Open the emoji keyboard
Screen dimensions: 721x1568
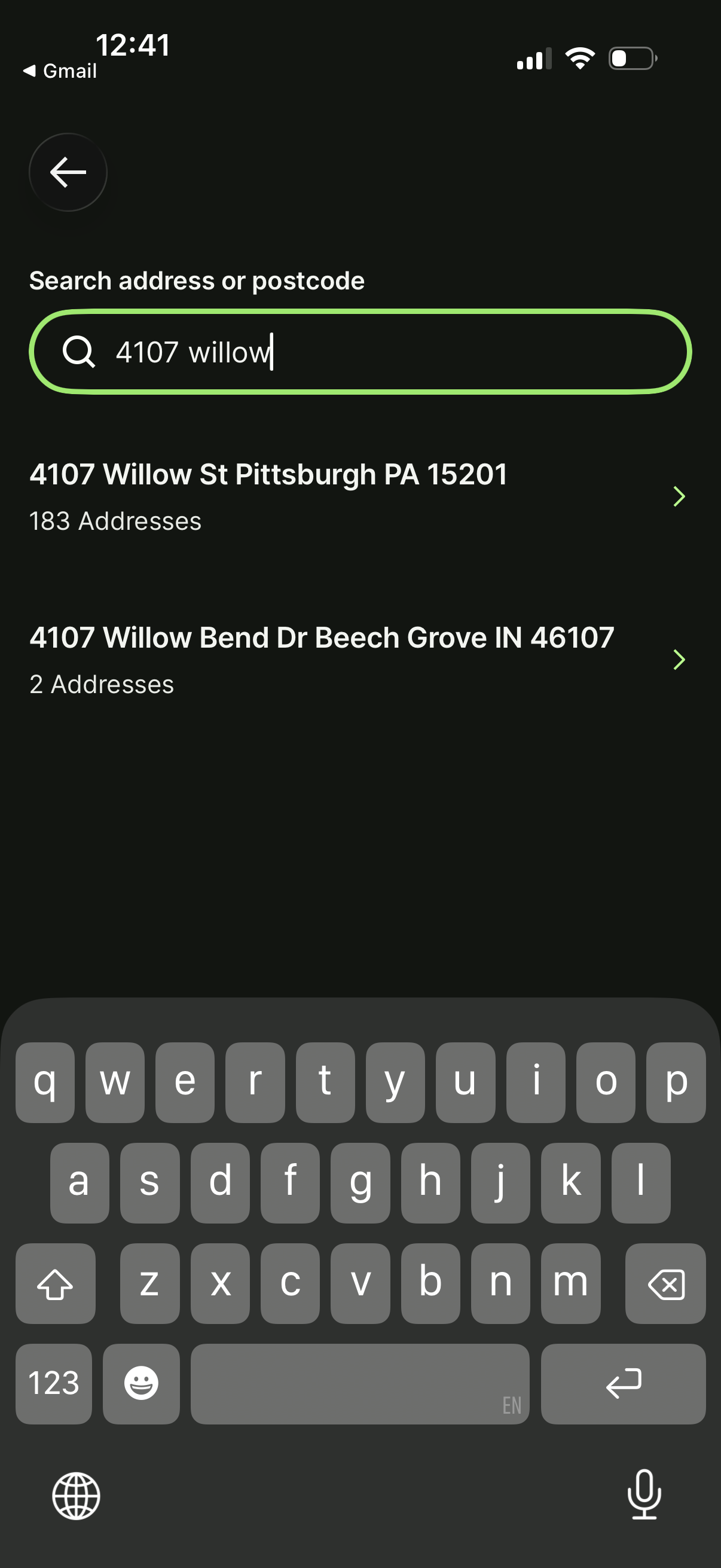141,1383
